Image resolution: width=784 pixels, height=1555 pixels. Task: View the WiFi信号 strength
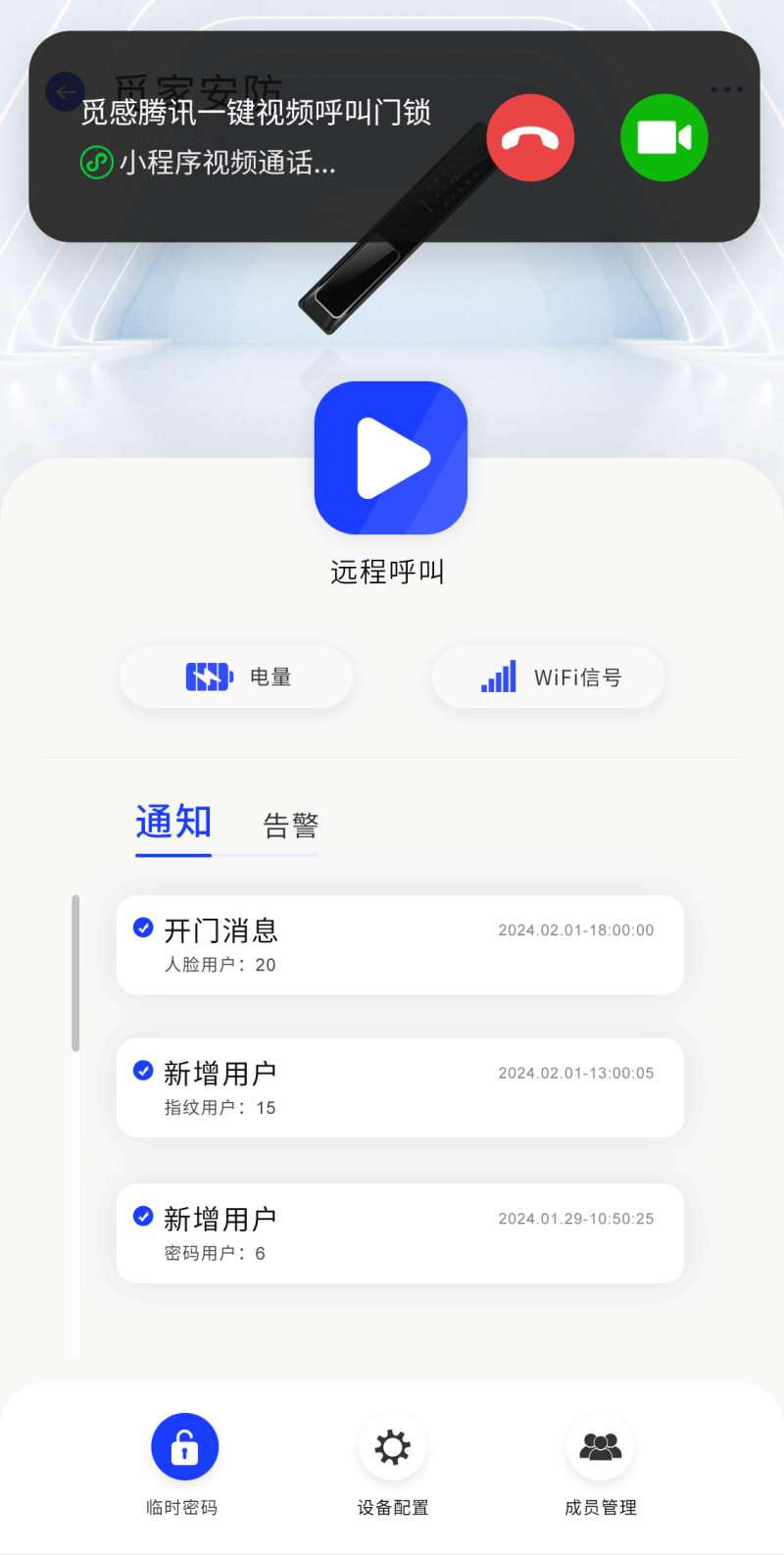point(549,677)
